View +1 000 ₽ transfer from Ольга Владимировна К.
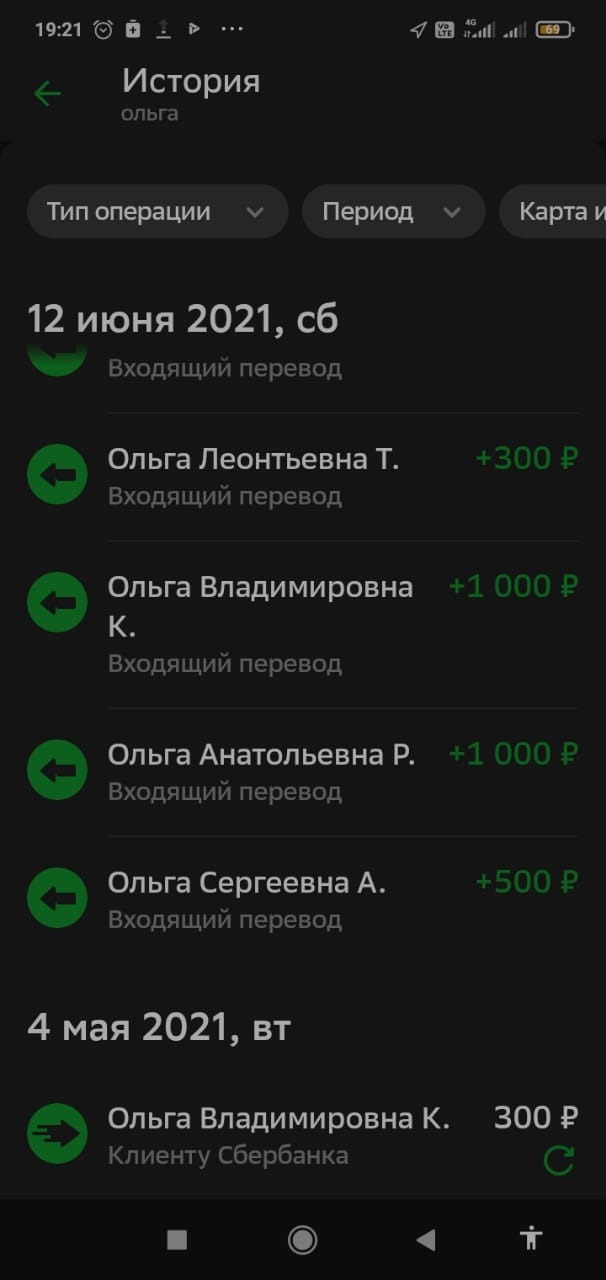Screen dimensions: 606x1280 pos(300,622)
